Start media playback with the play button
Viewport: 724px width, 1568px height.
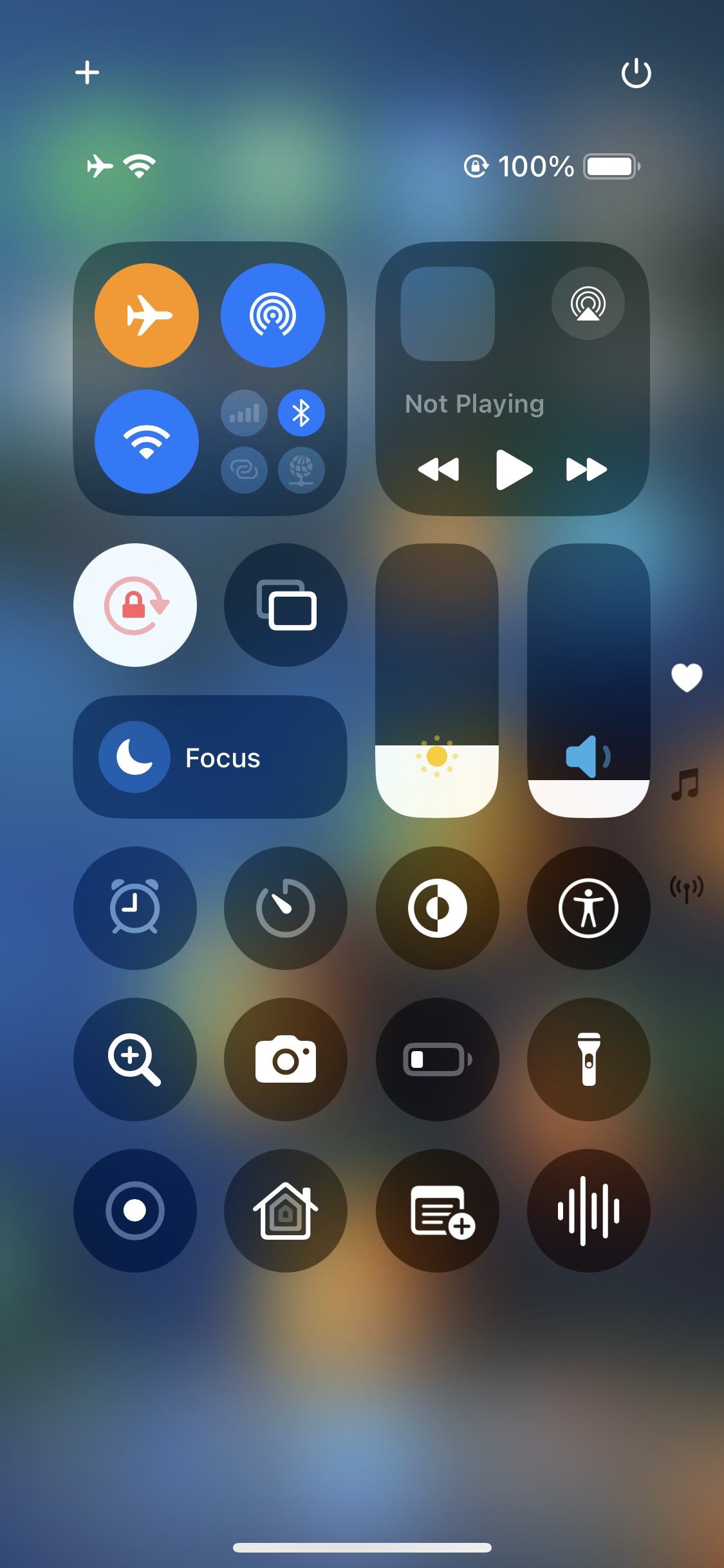click(514, 470)
